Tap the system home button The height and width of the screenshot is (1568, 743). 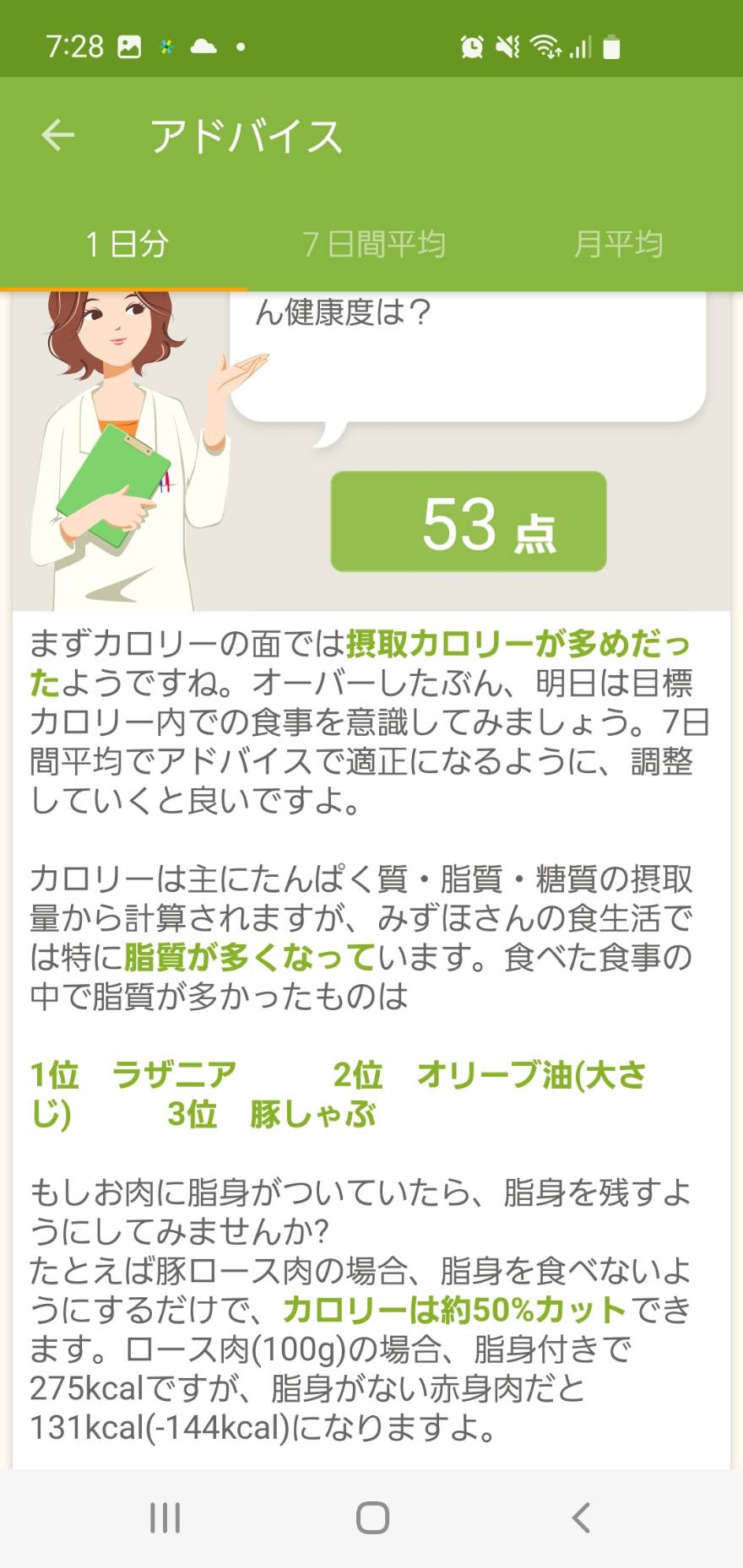click(372, 1517)
